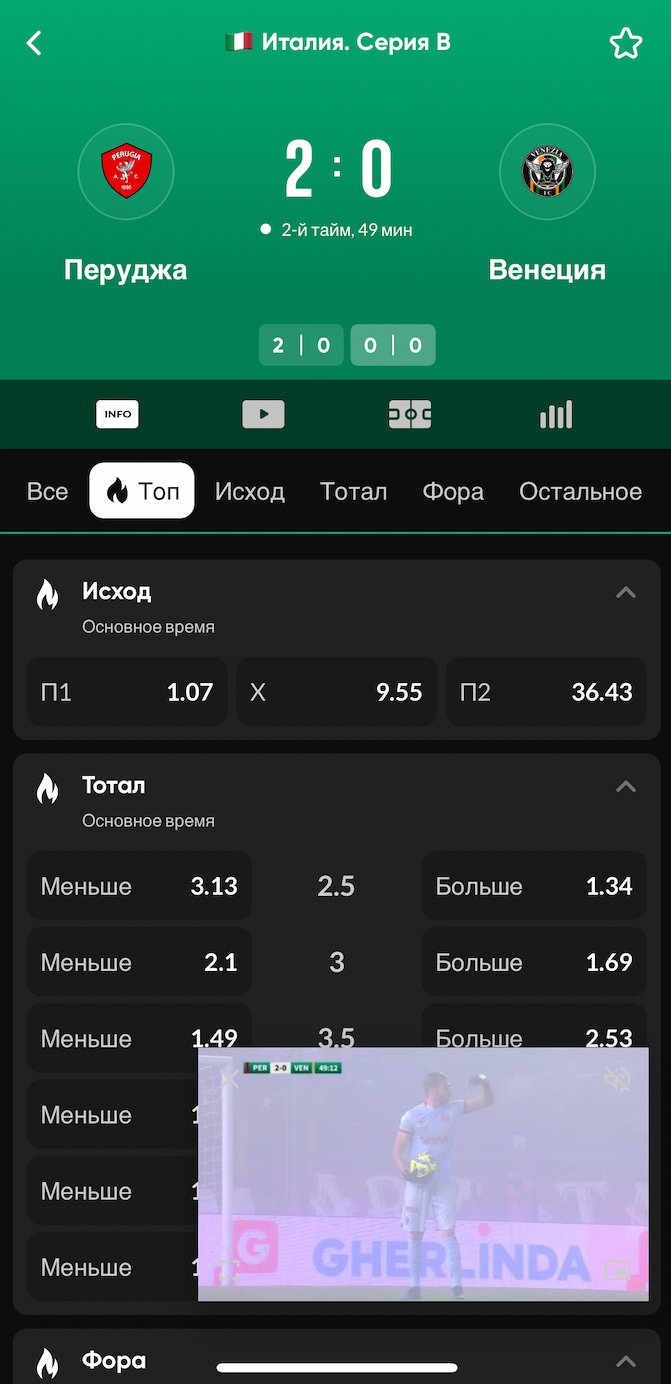Collapse the Исход market section
The width and height of the screenshot is (671, 1384).
click(x=626, y=593)
